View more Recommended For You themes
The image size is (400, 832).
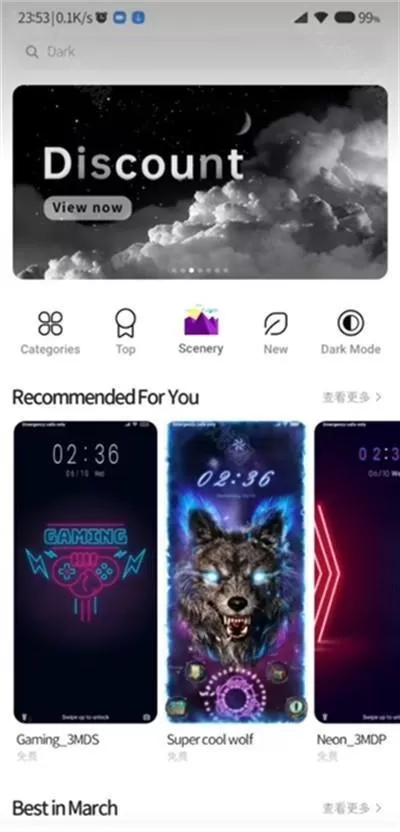(352, 397)
